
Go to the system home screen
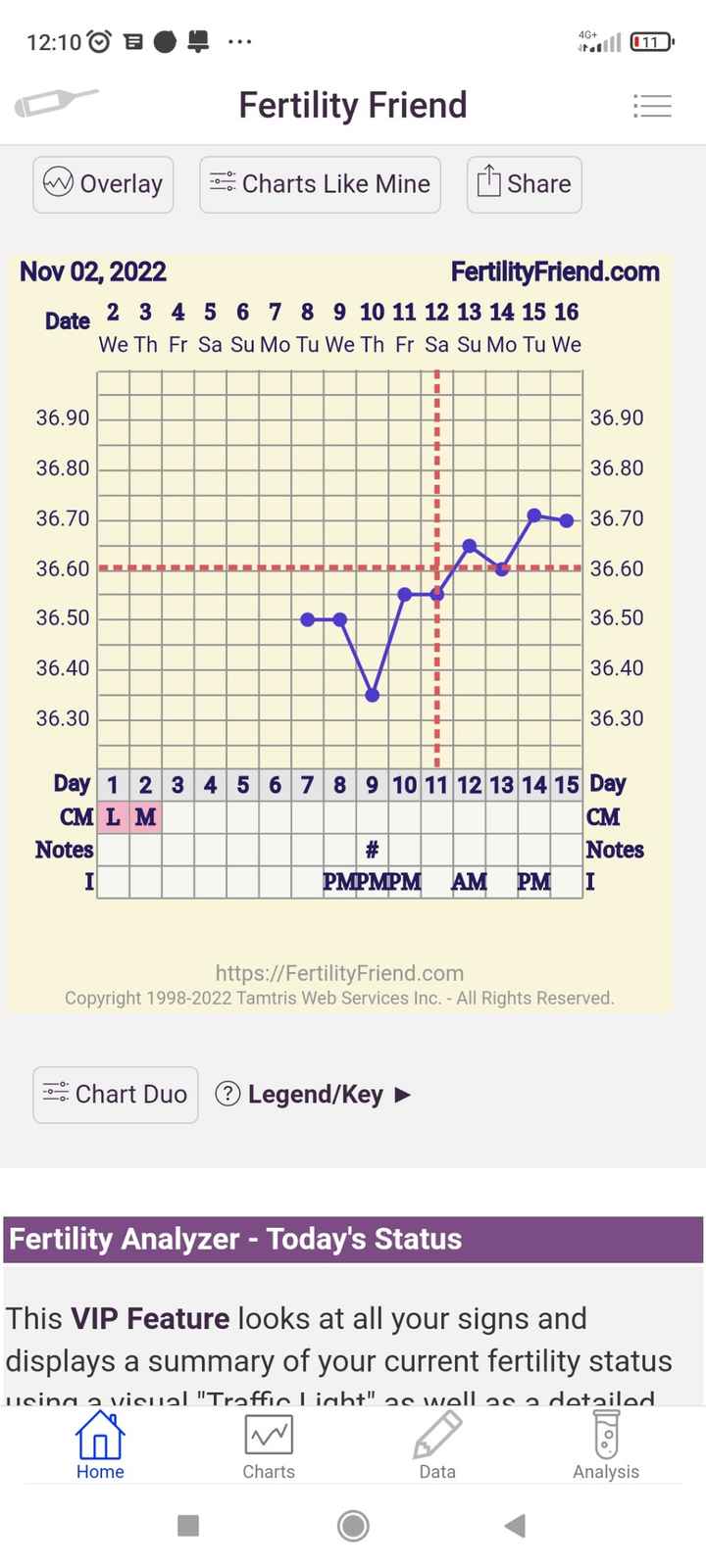[353, 1525]
